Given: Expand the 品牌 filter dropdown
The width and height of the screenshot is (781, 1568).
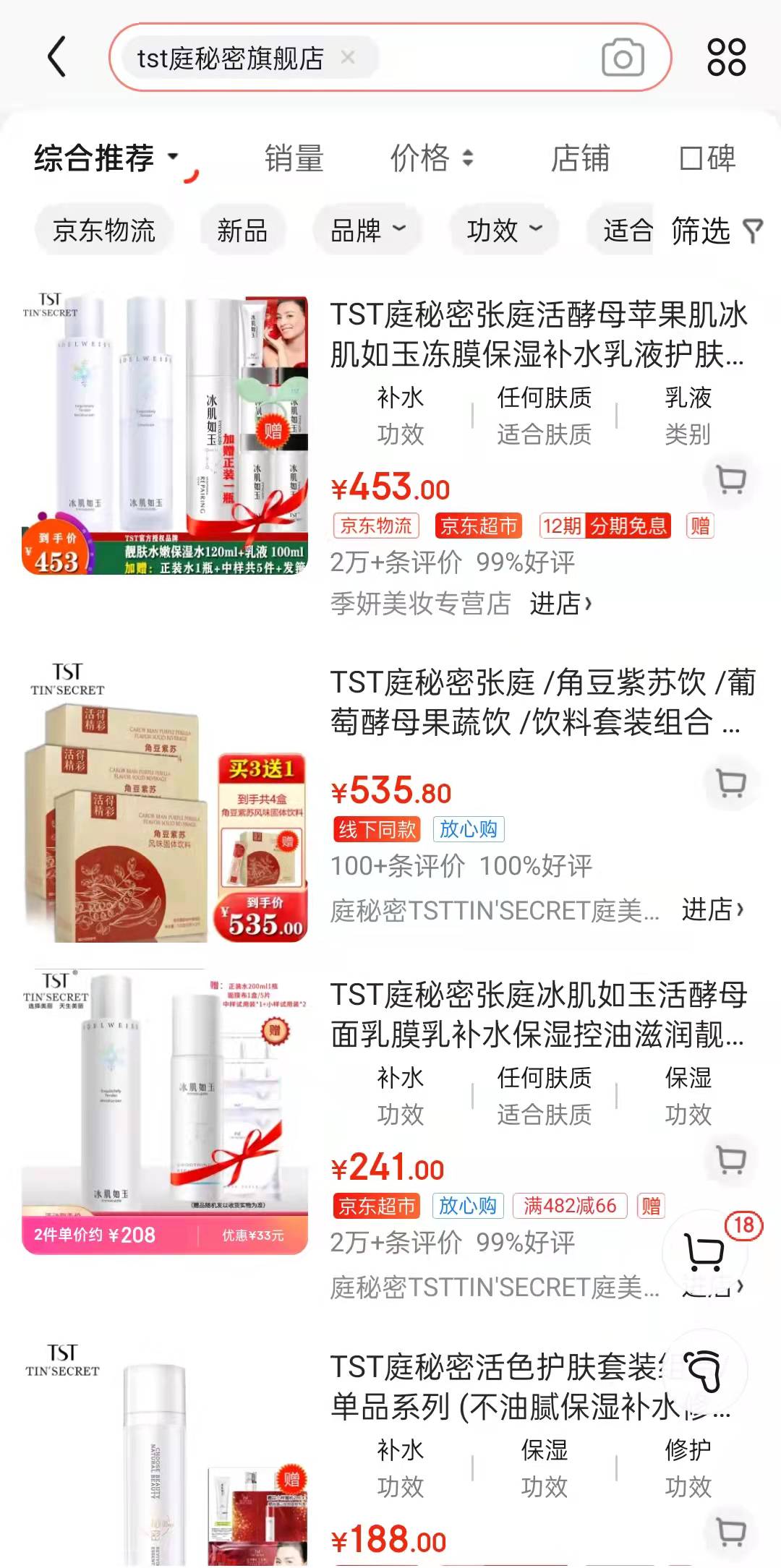Looking at the screenshot, I should click(367, 231).
